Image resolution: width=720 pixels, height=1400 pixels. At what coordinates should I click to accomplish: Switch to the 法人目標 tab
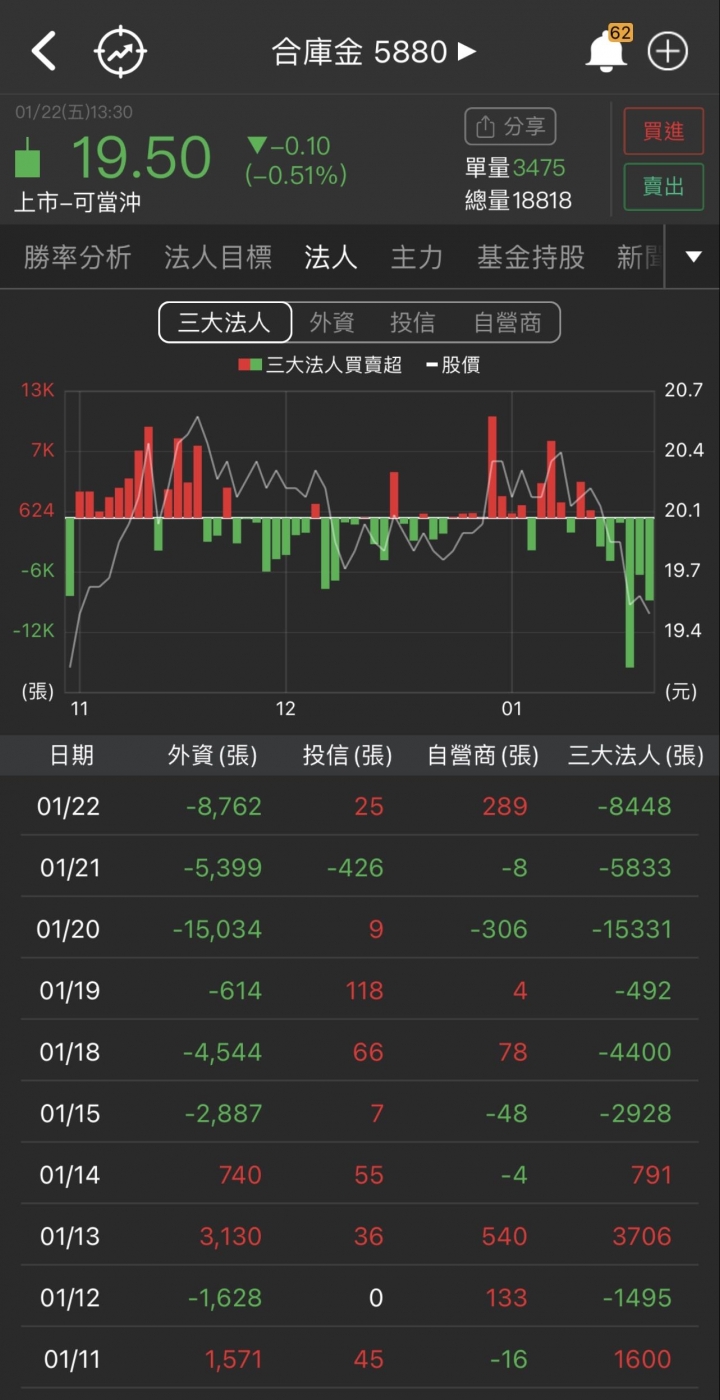click(218, 257)
